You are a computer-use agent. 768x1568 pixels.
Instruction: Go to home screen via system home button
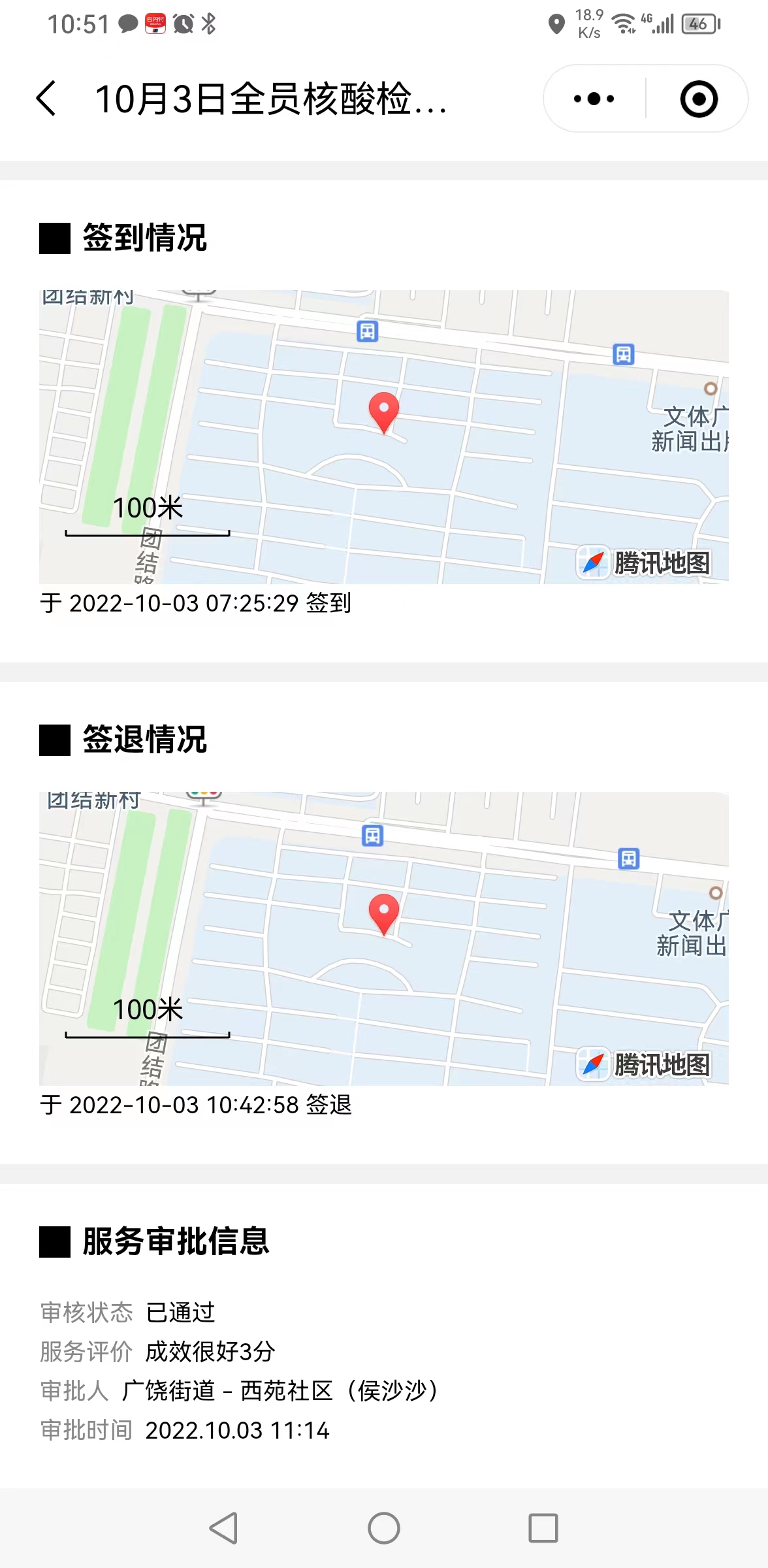[384, 1528]
